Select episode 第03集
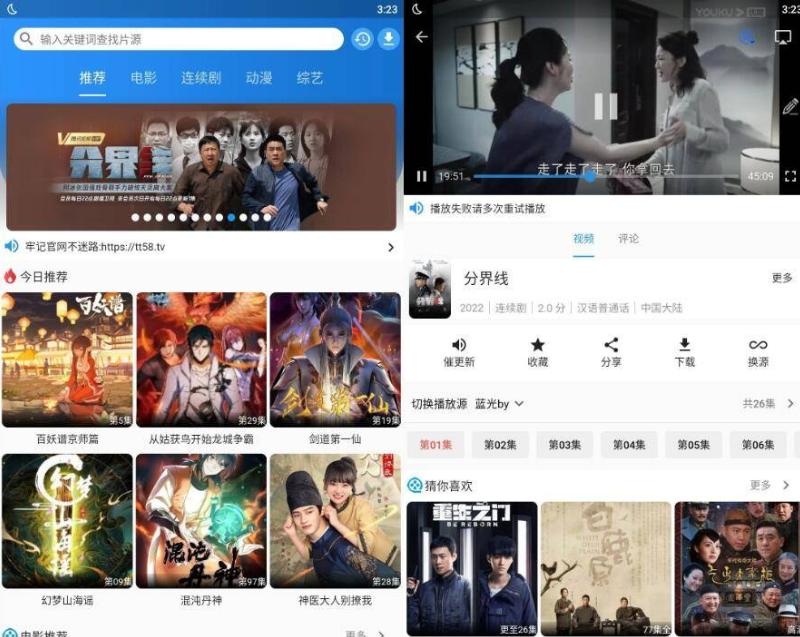This screenshot has height=637, width=800. [564, 445]
